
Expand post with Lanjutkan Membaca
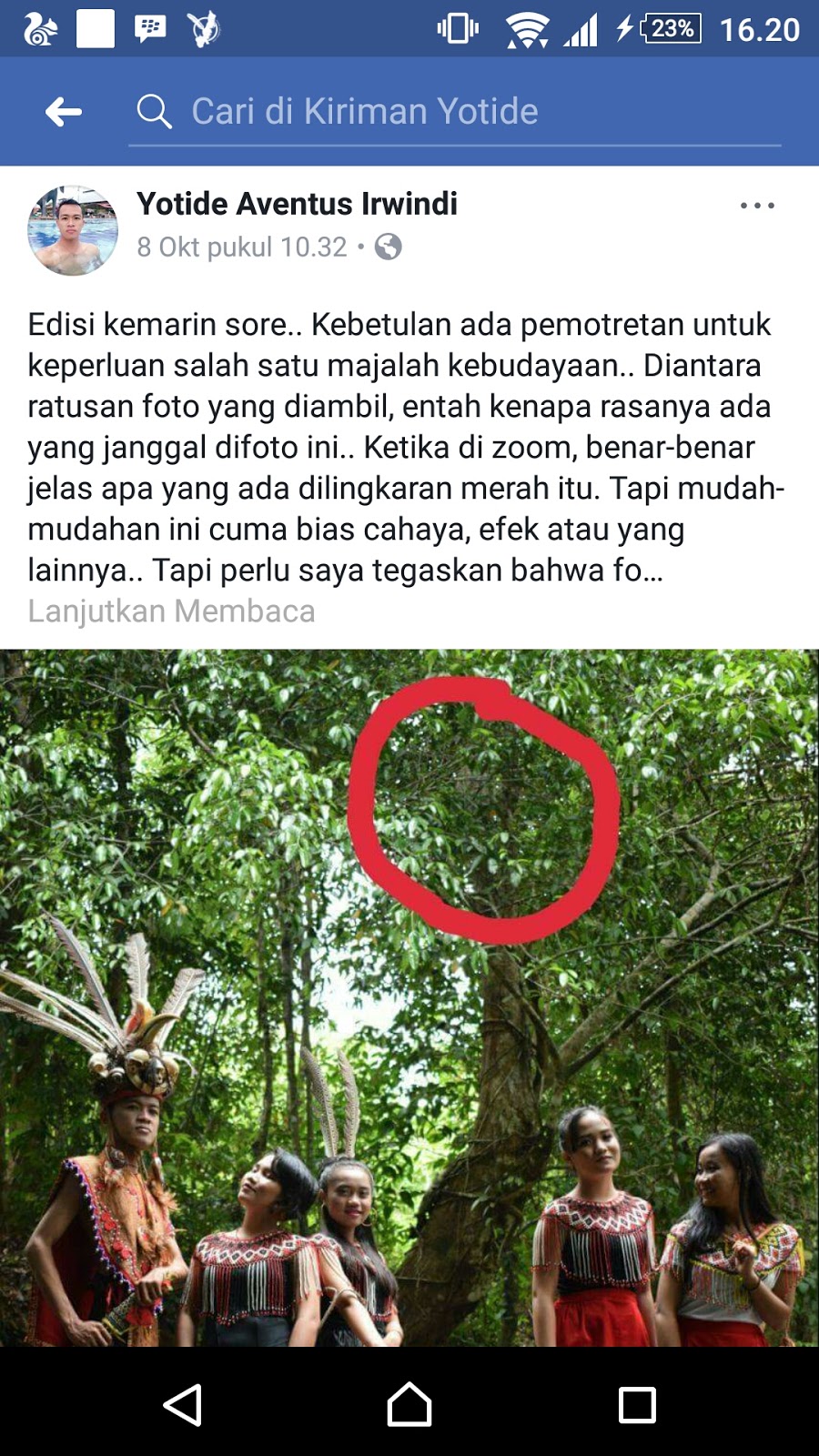tap(171, 611)
